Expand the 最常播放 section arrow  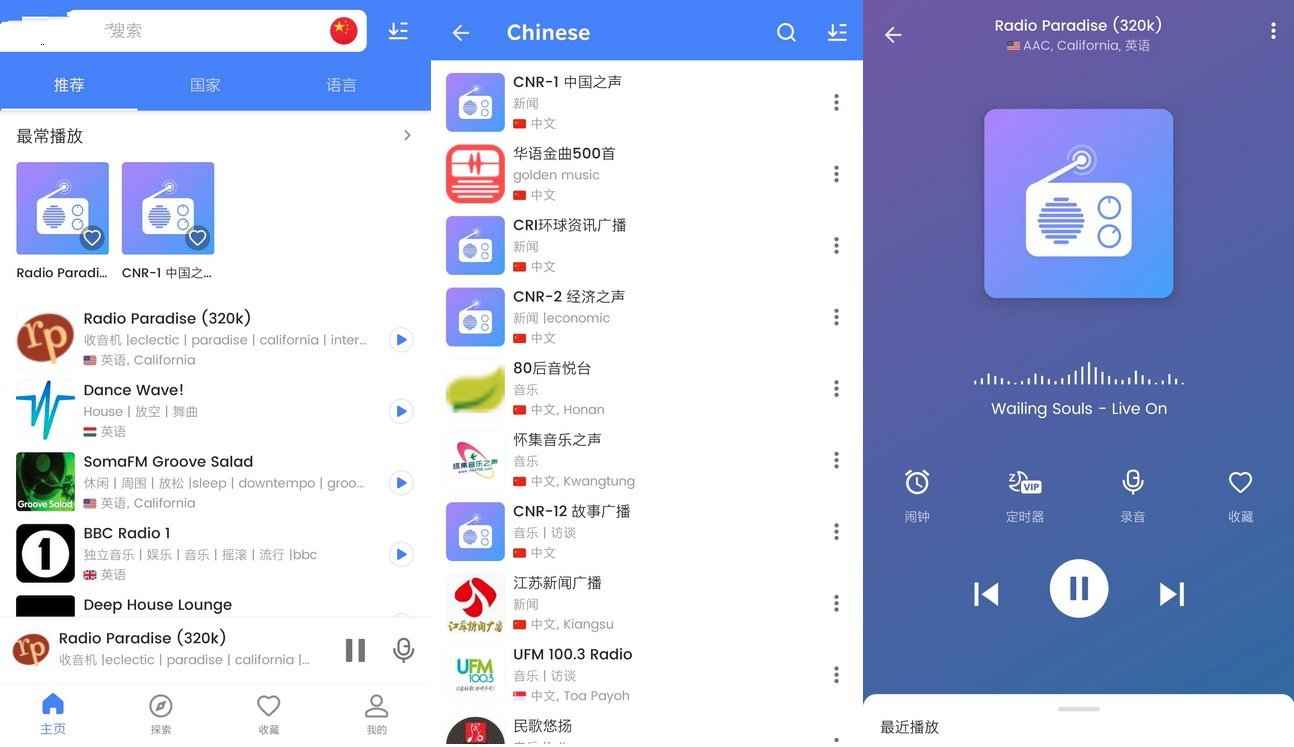[x=407, y=135]
